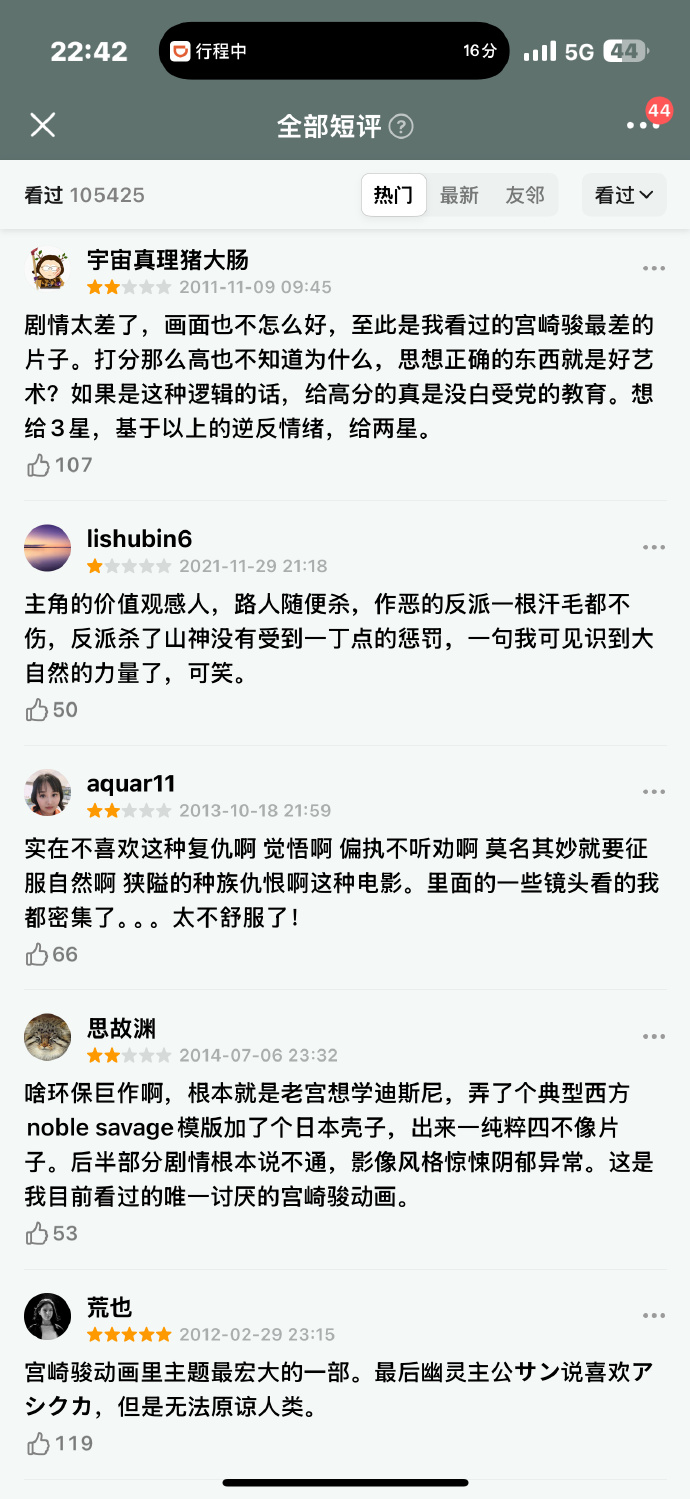Close the all short reviews page
This screenshot has height=1499, width=690.
pos(42,125)
